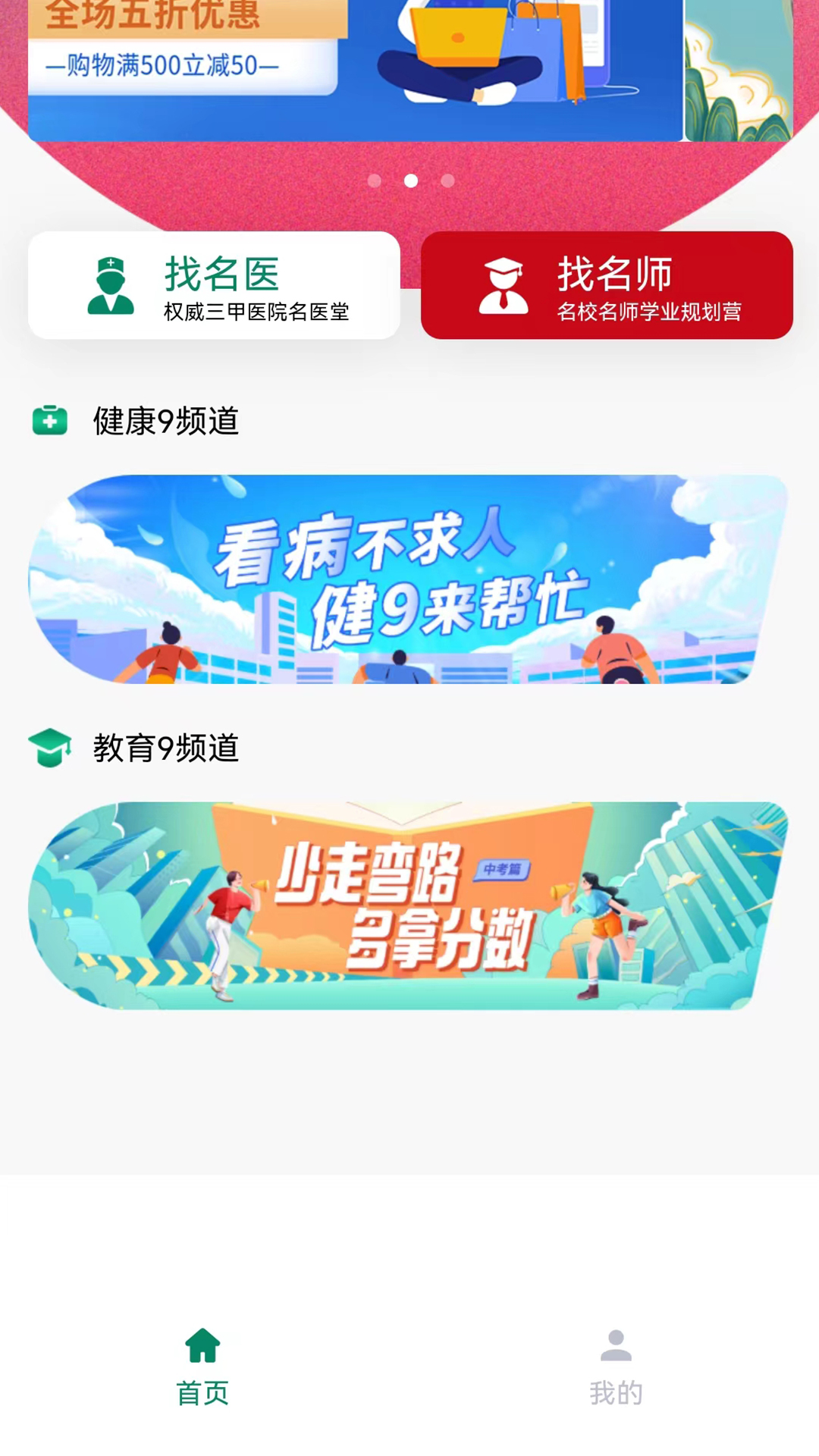Open the 少走弯路多拿分数 education banner

408,905
